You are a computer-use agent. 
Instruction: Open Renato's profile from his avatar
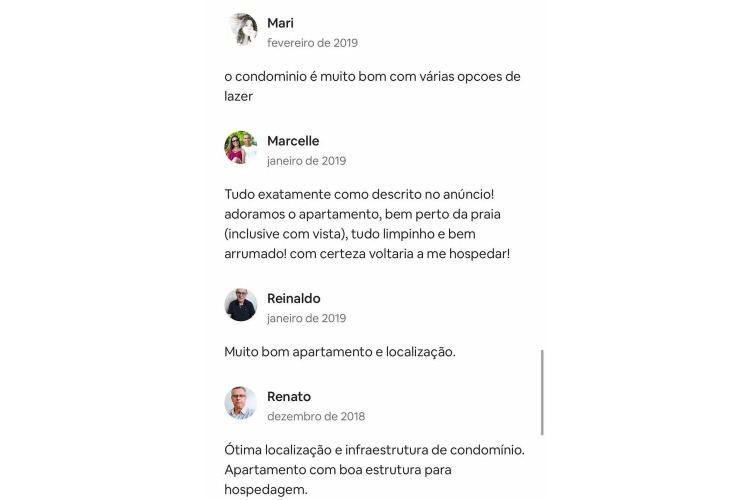tap(241, 404)
